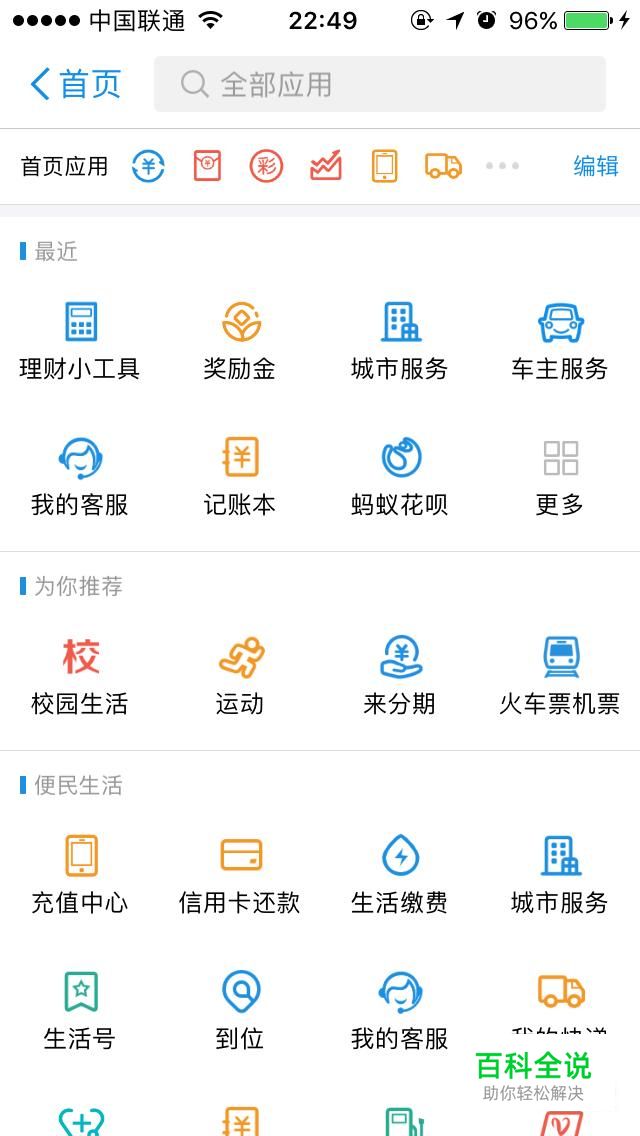Open 记账本
This screenshot has height=1136, width=640.
[x=240, y=475]
